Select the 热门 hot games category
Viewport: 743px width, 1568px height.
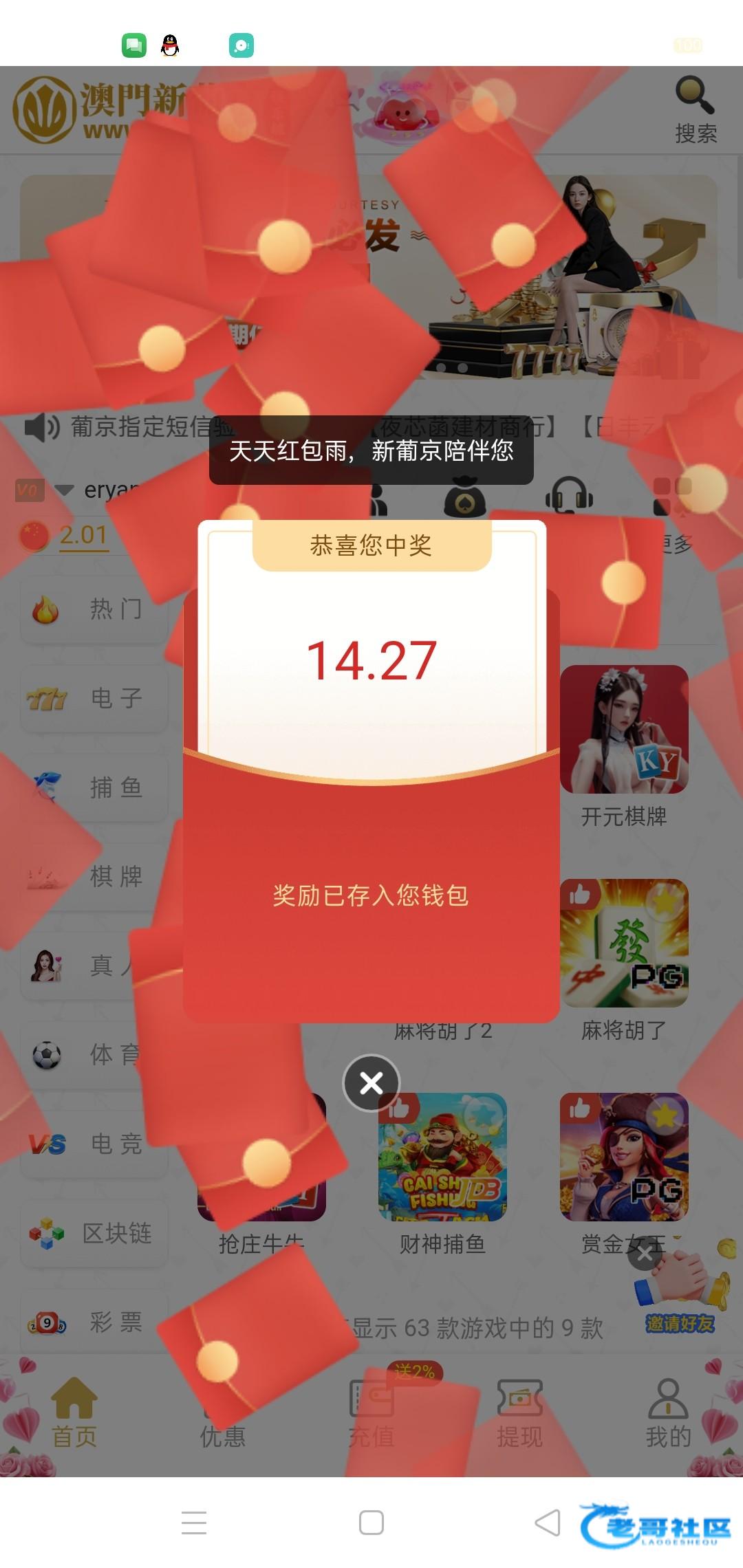94,609
